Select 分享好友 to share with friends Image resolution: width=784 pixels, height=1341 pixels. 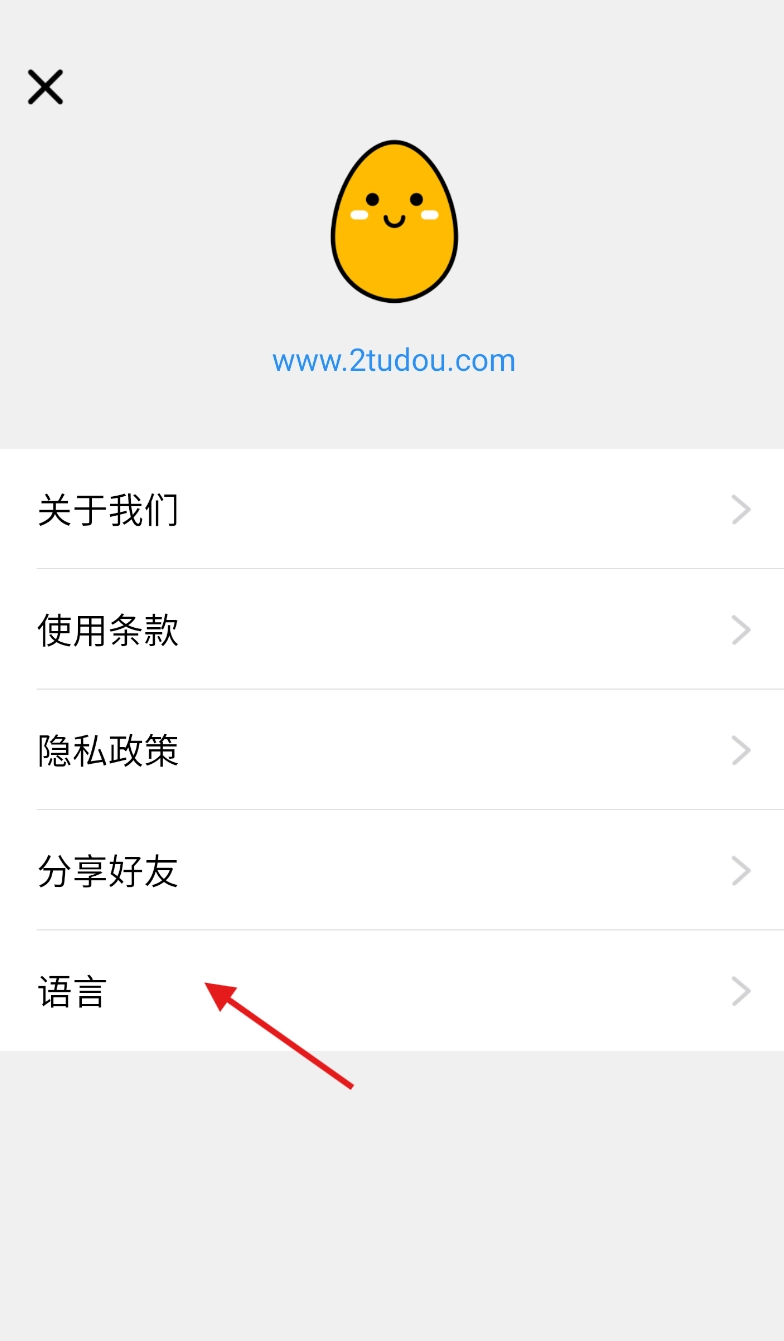pyautogui.click(x=392, y=871)
